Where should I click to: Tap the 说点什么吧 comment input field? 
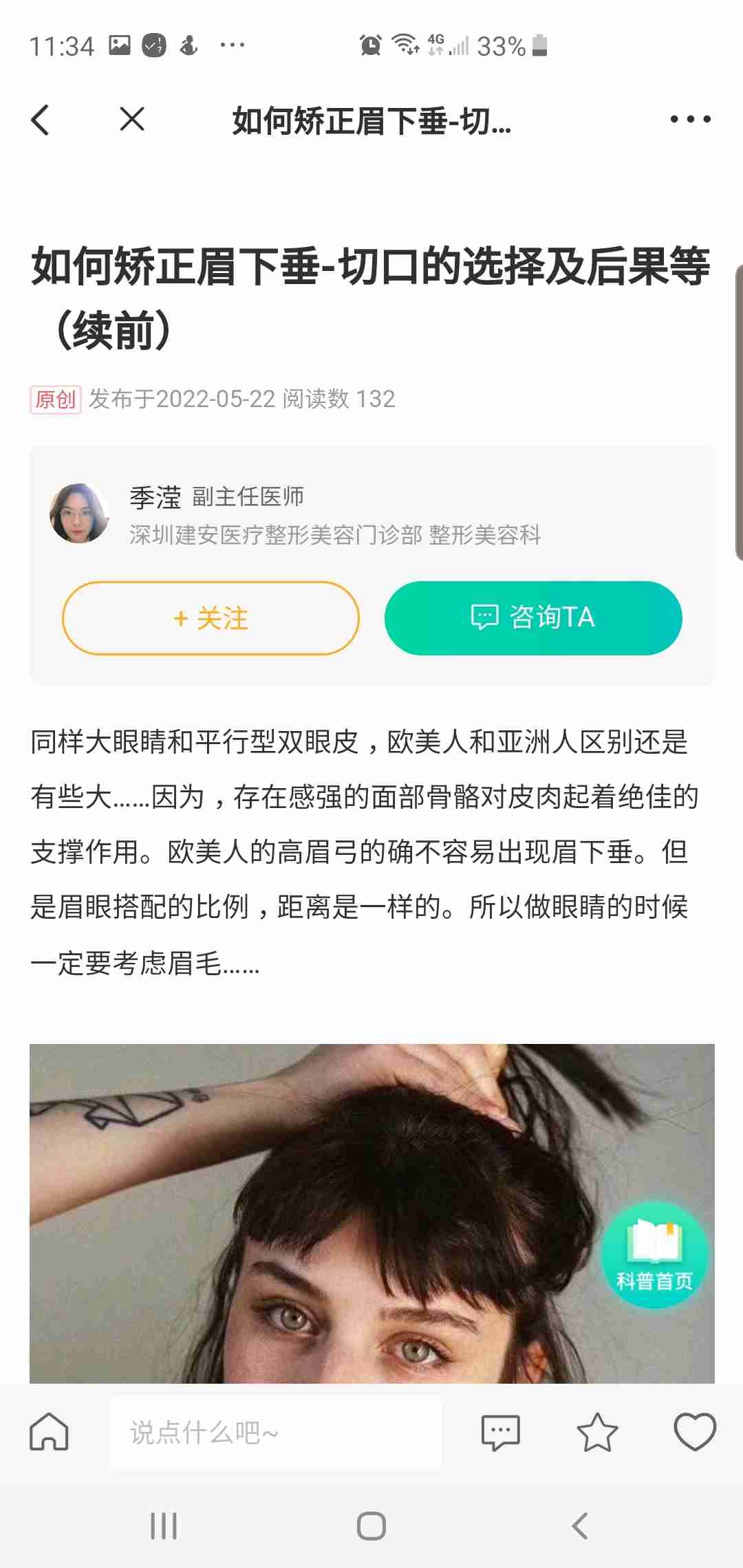click(275, 1433)
